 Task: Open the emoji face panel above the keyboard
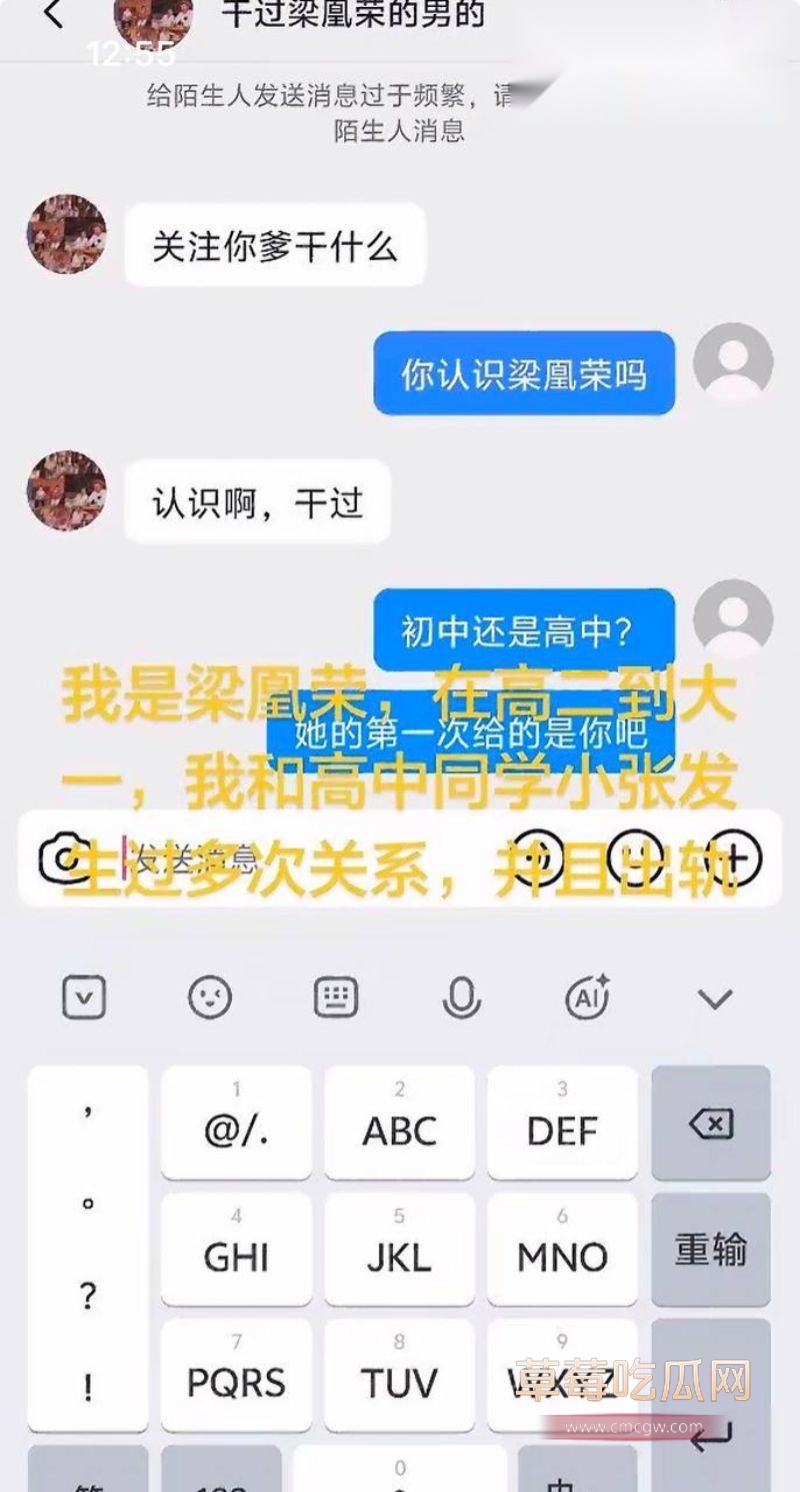point(211,995)
